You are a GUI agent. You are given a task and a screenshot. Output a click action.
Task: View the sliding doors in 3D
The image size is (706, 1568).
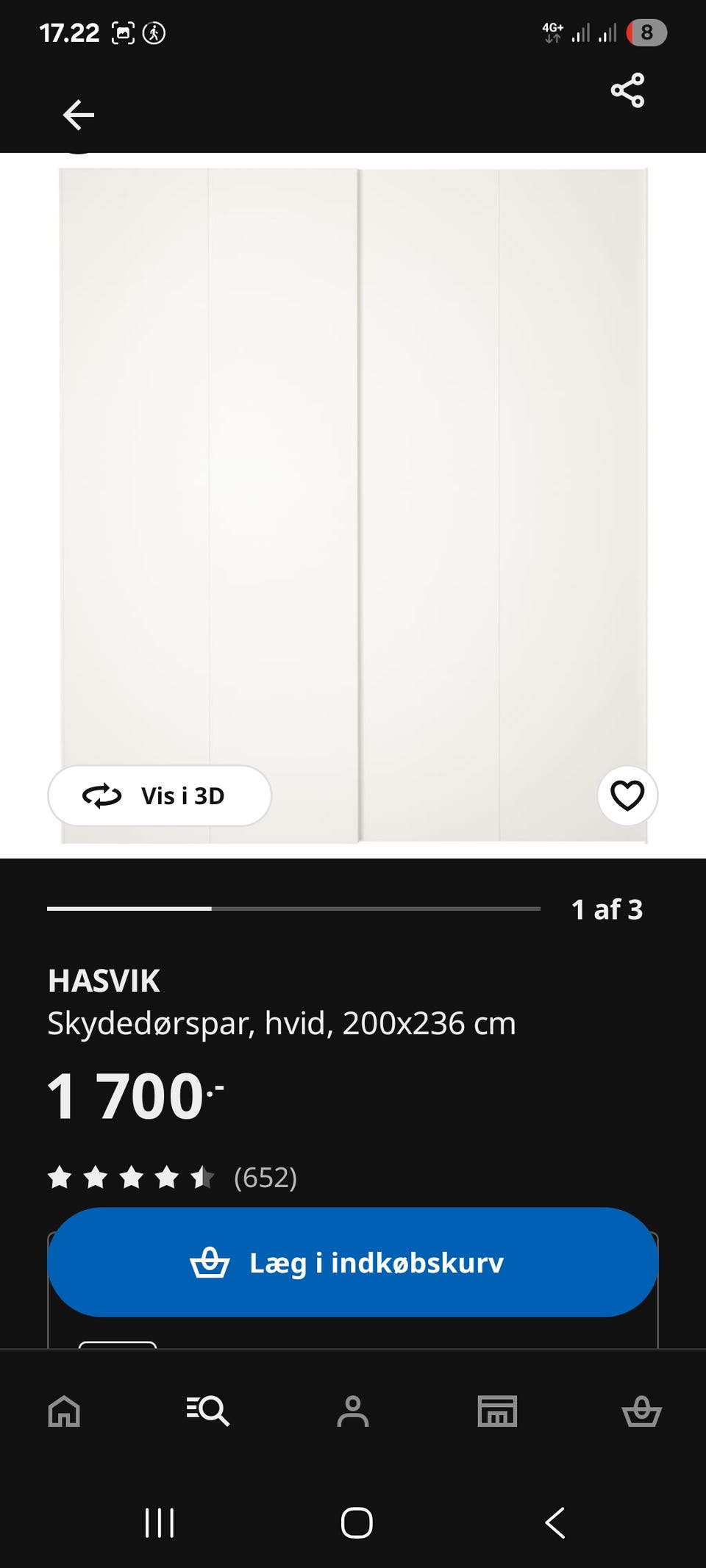click(x=160, y=795)
